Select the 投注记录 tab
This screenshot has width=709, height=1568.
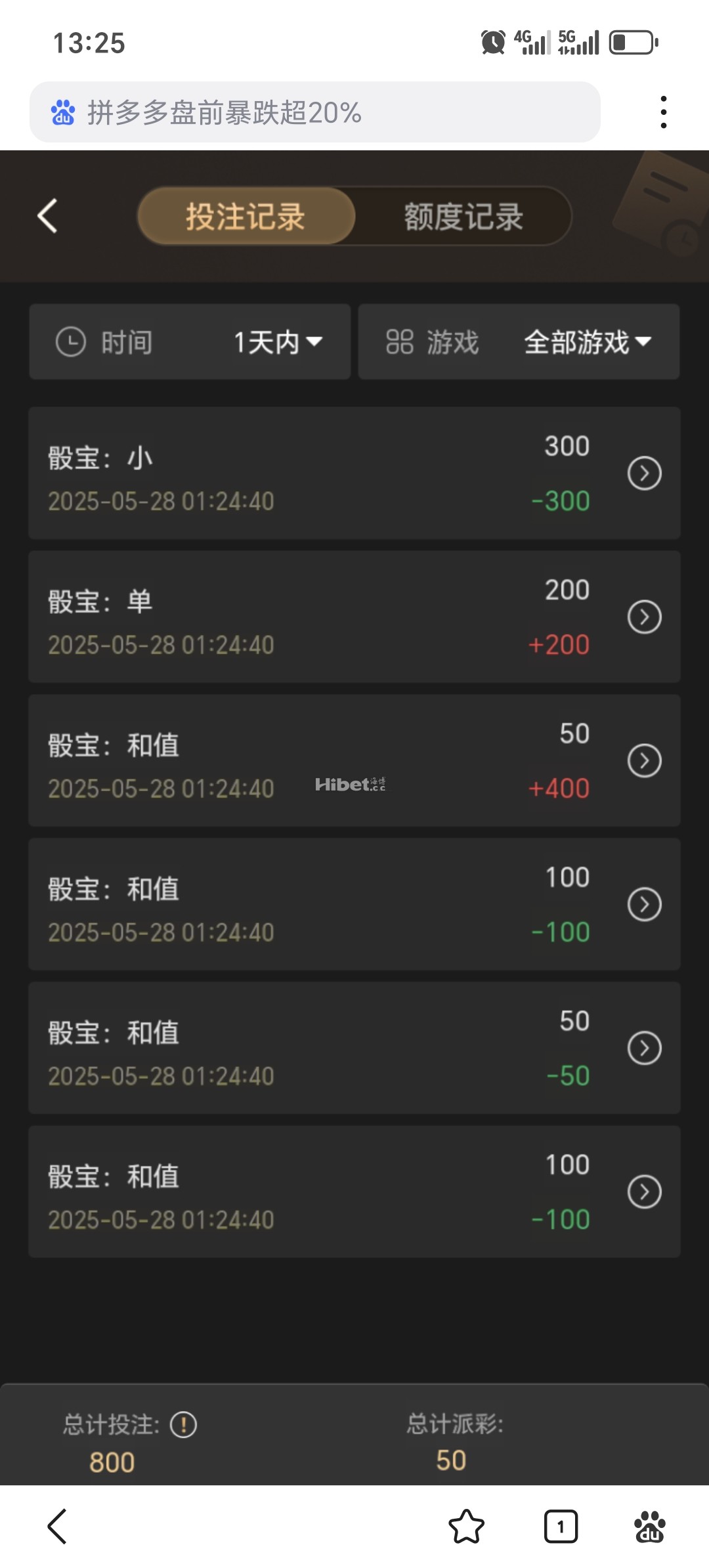[x=246, y=217]
